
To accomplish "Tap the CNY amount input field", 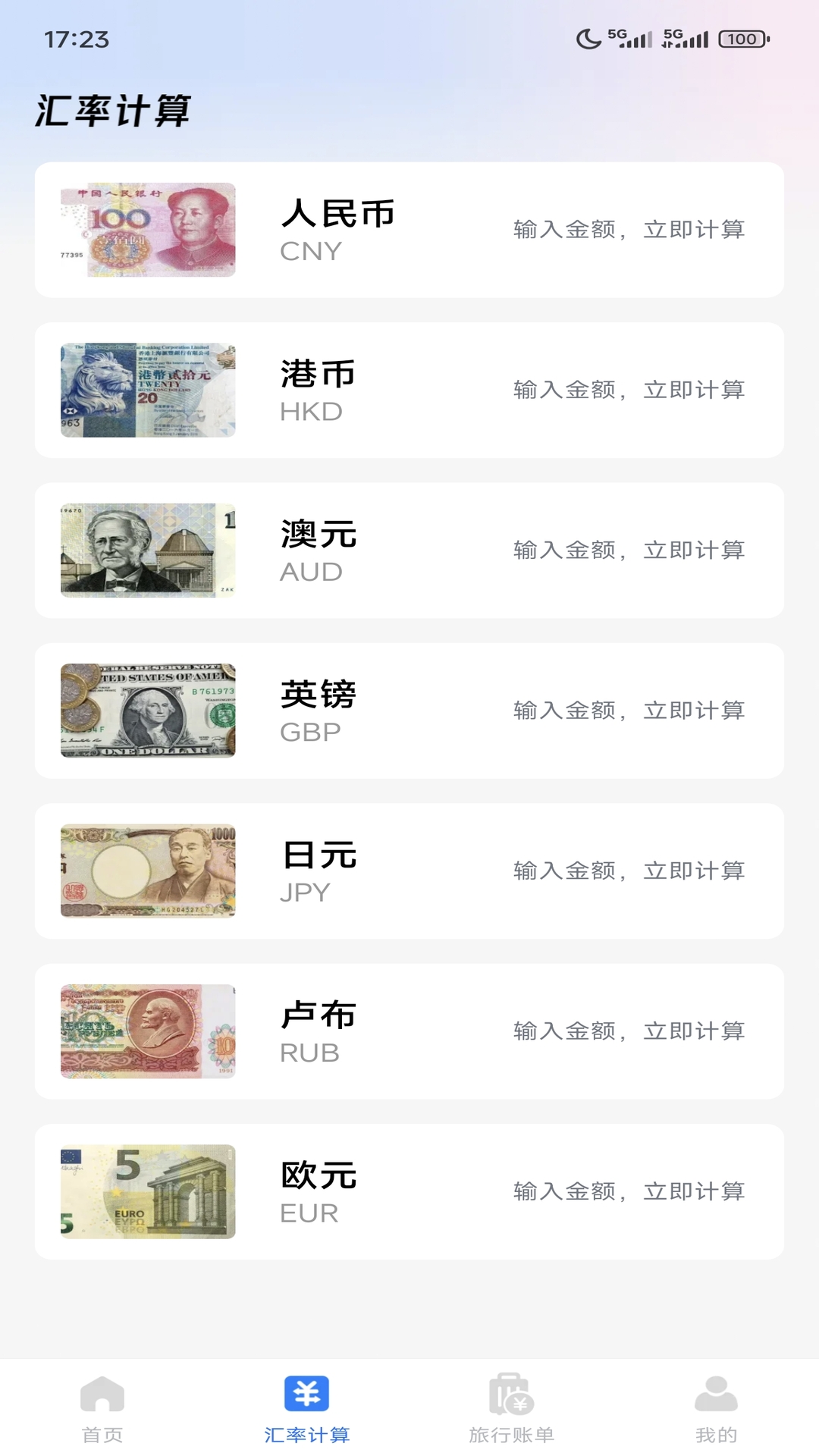I will point(629,230).
